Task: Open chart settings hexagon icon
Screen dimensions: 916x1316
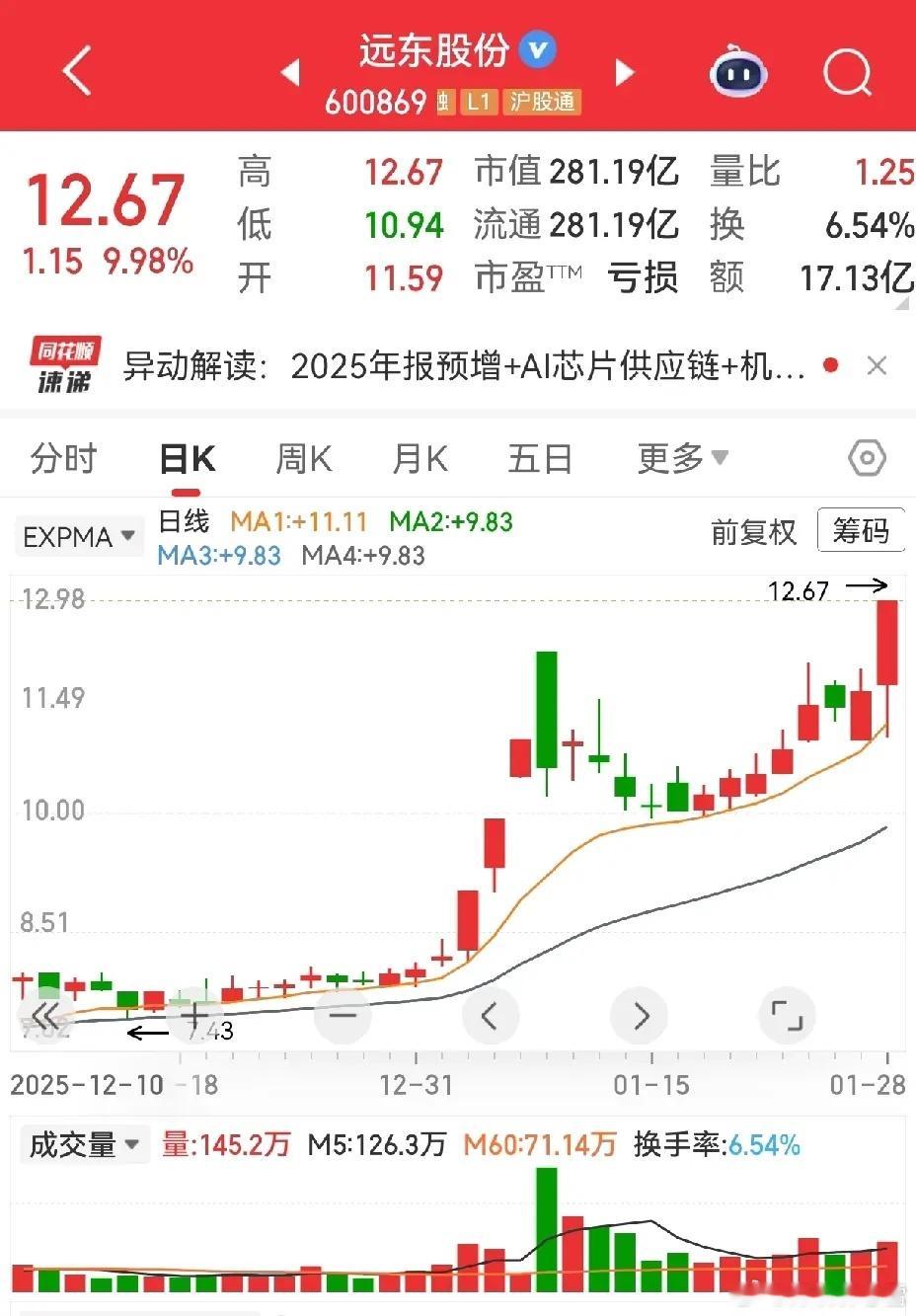Action: (867, 458)
